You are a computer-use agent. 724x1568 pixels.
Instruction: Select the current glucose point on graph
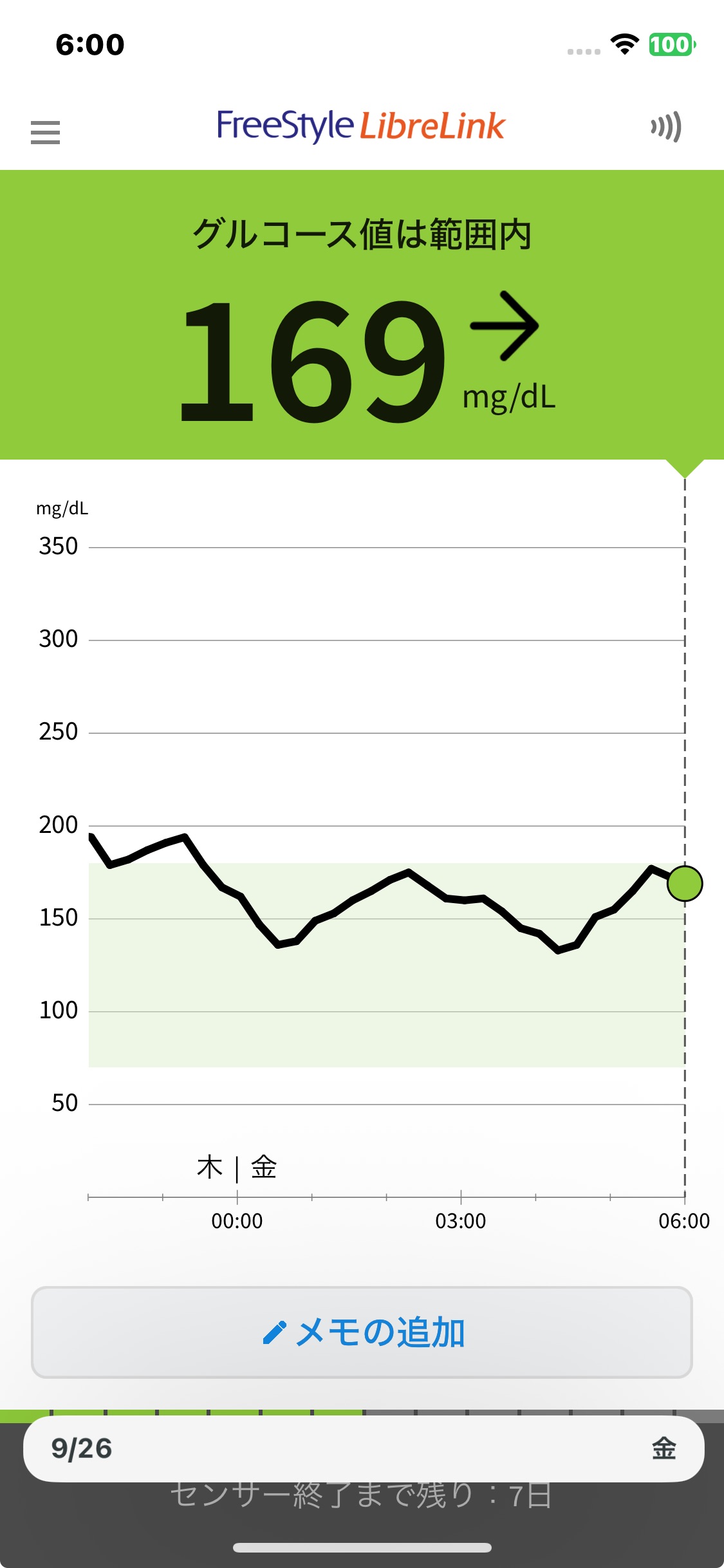pyautogui.click(x=685, y=883)
